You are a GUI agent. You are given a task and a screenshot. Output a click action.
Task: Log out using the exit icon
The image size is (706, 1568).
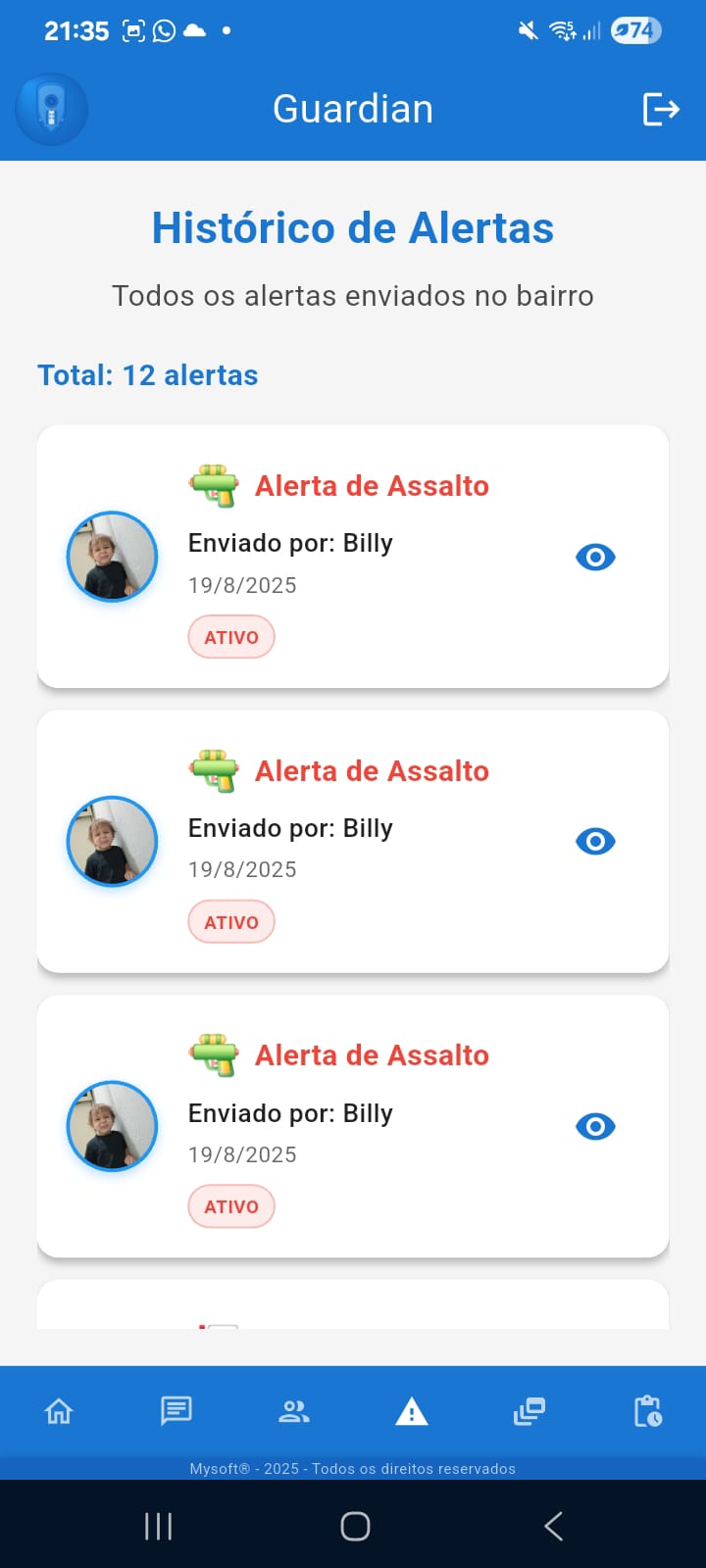tap(661, 109)
